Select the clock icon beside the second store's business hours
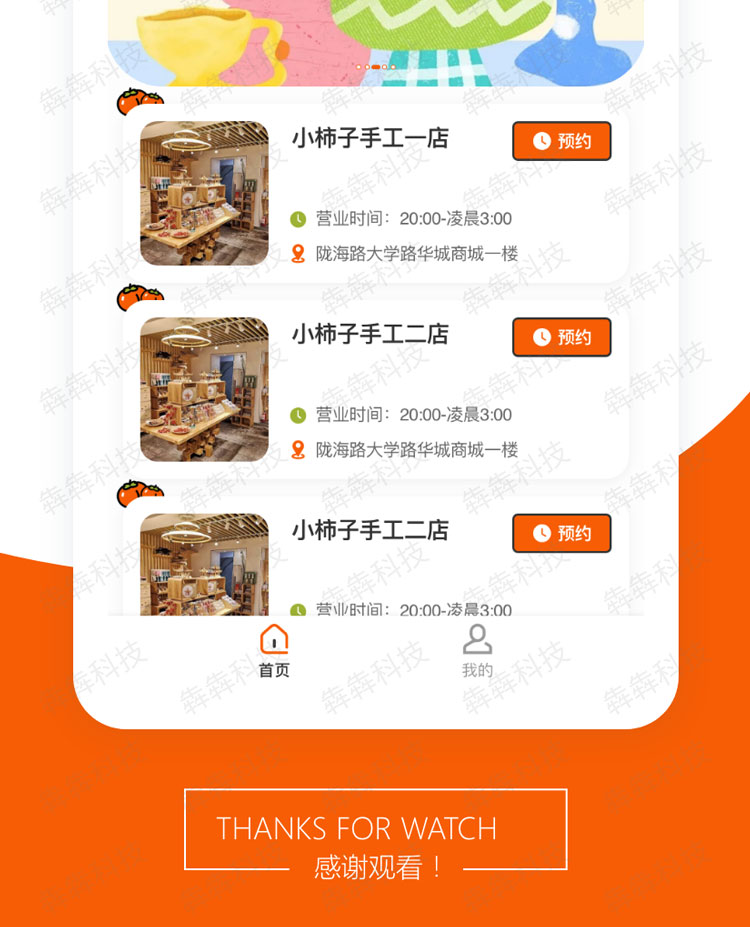 tap(295, 414)
